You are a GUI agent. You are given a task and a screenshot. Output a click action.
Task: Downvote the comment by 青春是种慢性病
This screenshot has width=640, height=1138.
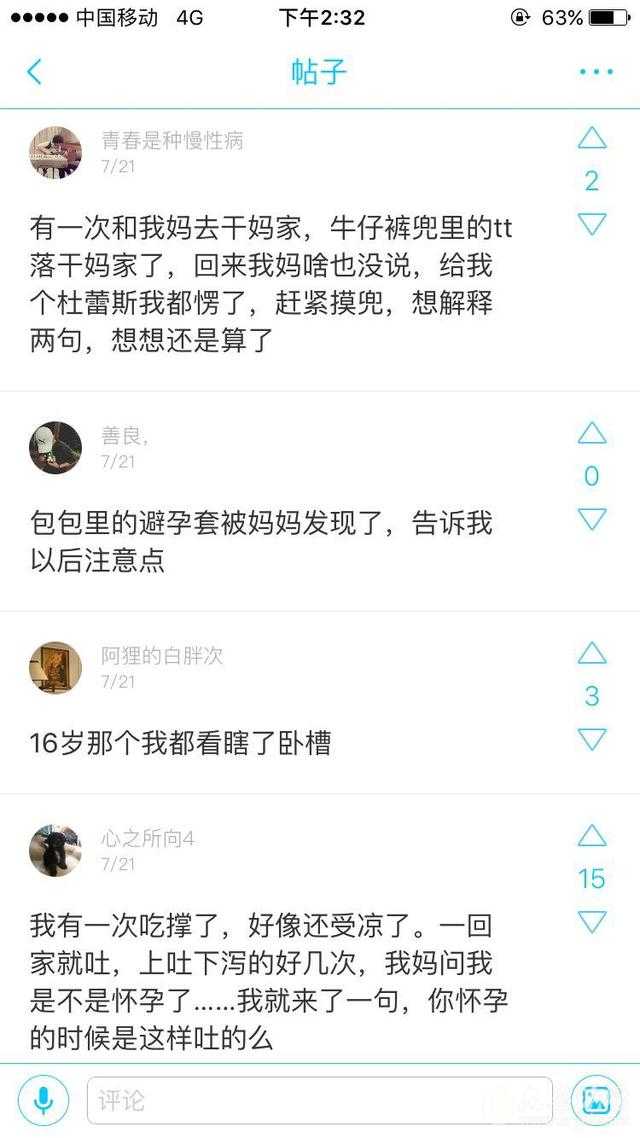[592, 224]
